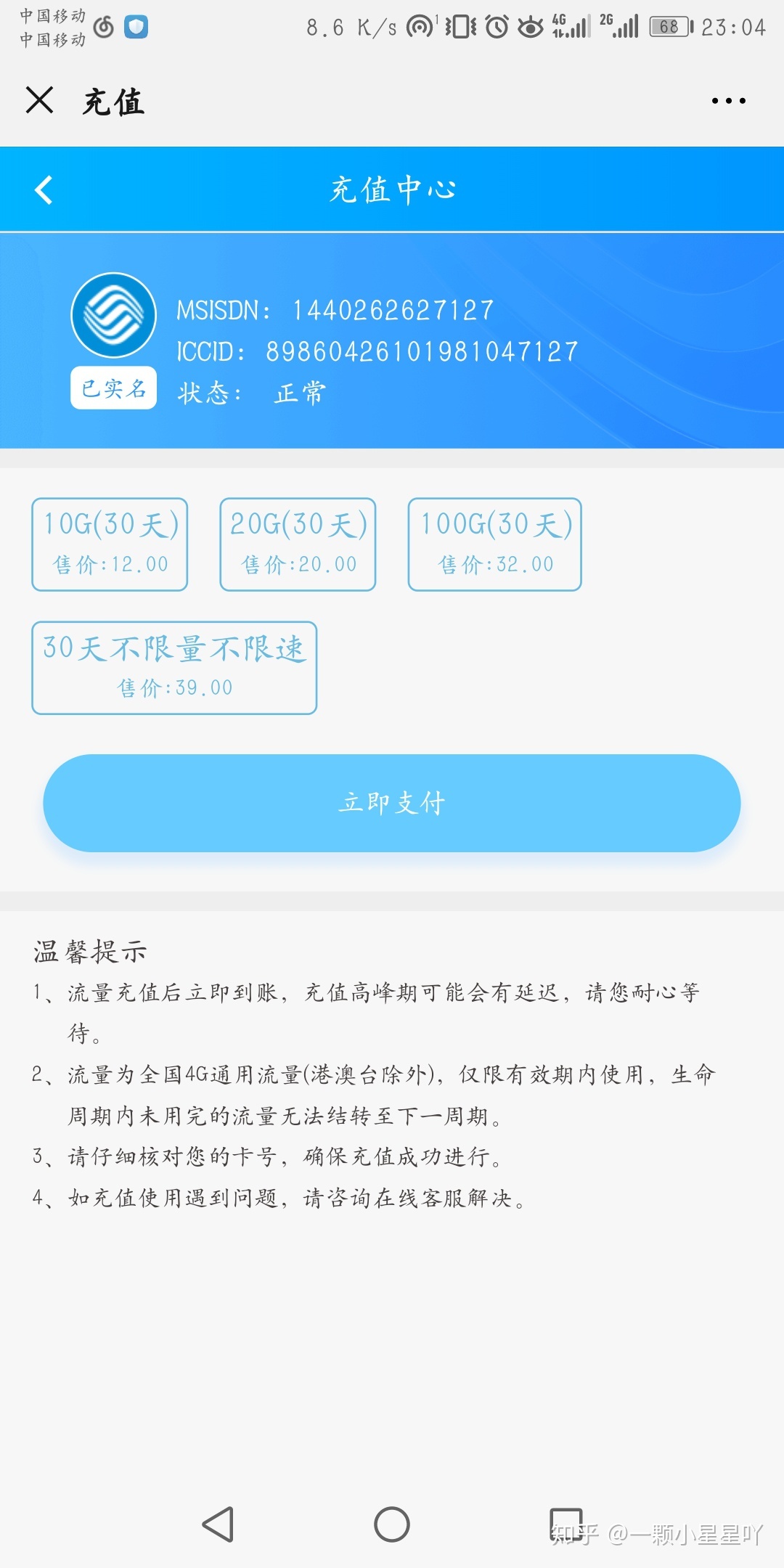784x1568 pixels.
Task: Tap the home circle navigation icon
Action: (392, 1524)
